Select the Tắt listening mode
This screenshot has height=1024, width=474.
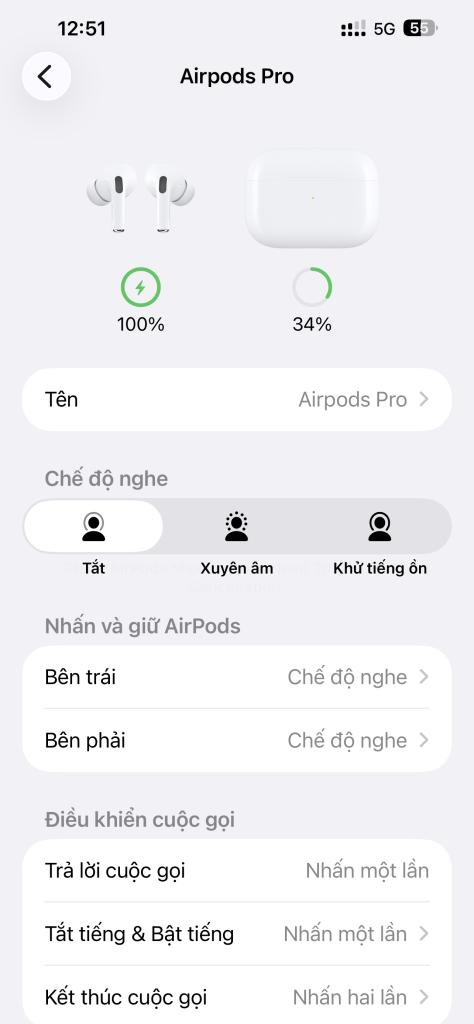93,527
